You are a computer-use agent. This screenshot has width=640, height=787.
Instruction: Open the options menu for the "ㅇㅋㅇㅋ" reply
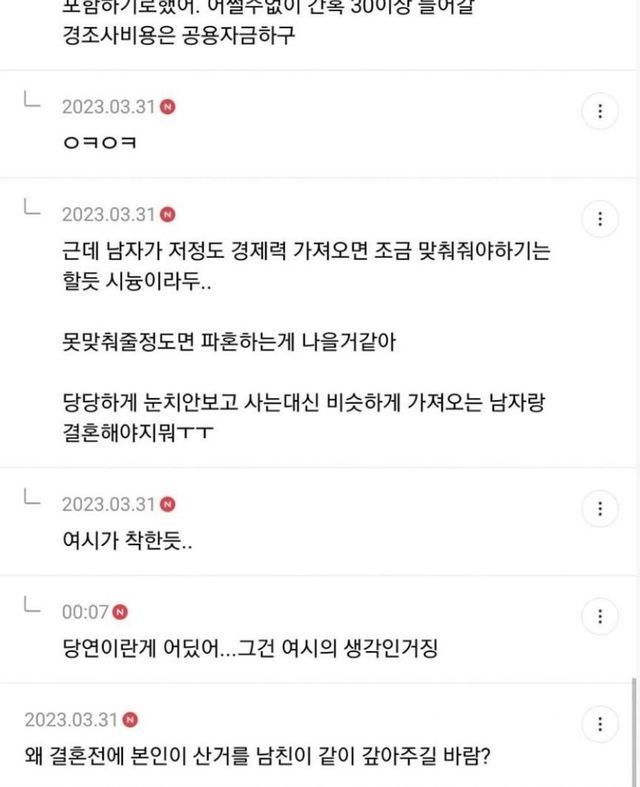click(x=600, y=111)
